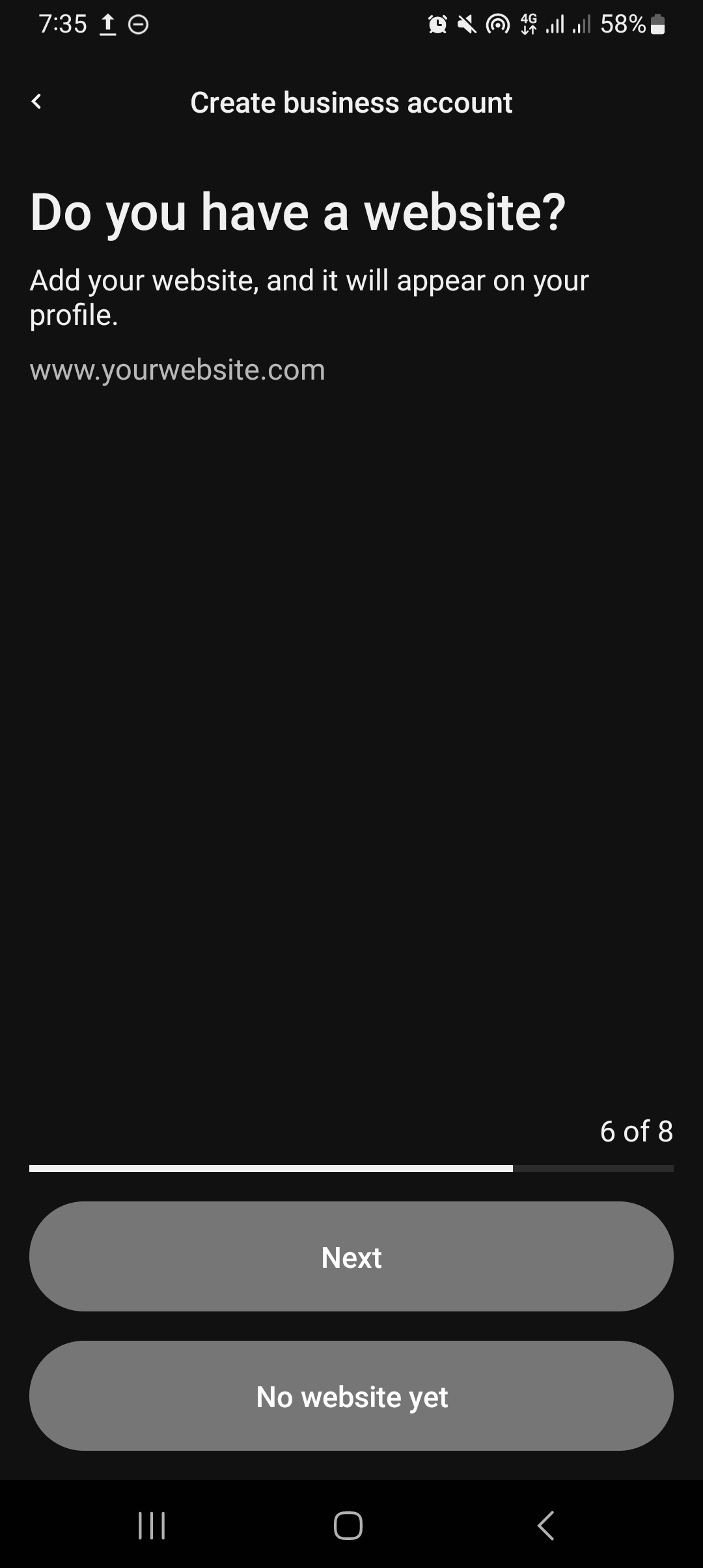Choose No website yet
Screen dimensions: 703x1568
(351, 1396)
